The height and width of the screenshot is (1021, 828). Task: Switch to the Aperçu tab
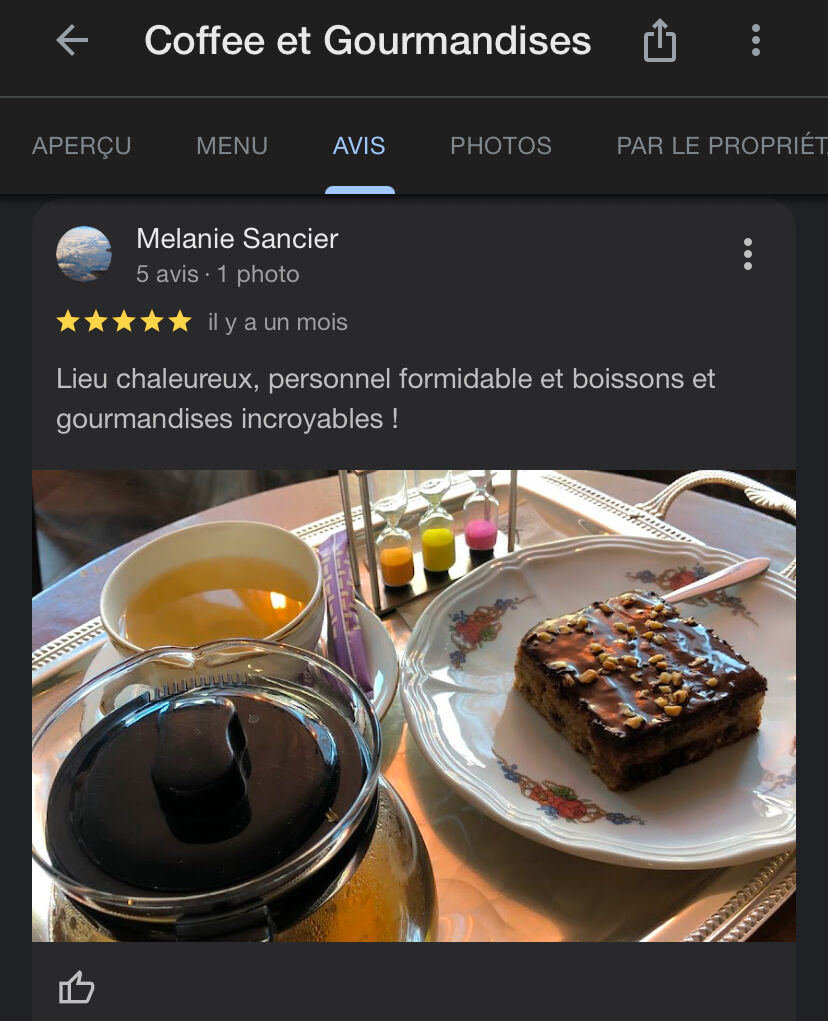82,146
